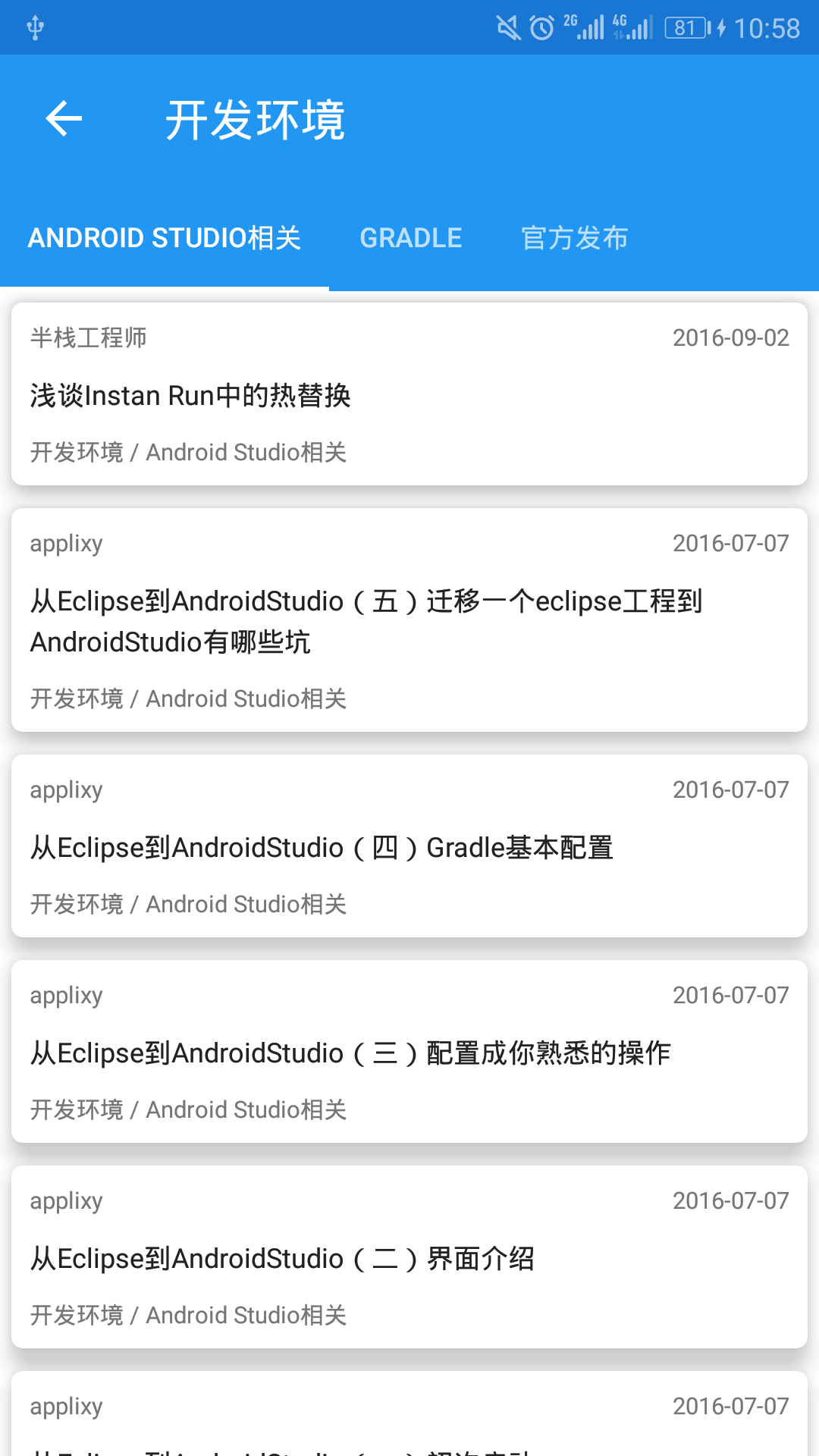This screenshot has width=819, height=1456.
Task: Tap the clock showing 10:58
Action: pos(766,27)
